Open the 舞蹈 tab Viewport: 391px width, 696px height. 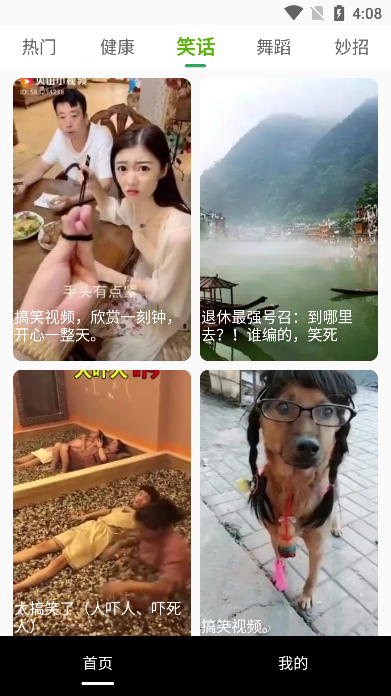coord(273,47)
